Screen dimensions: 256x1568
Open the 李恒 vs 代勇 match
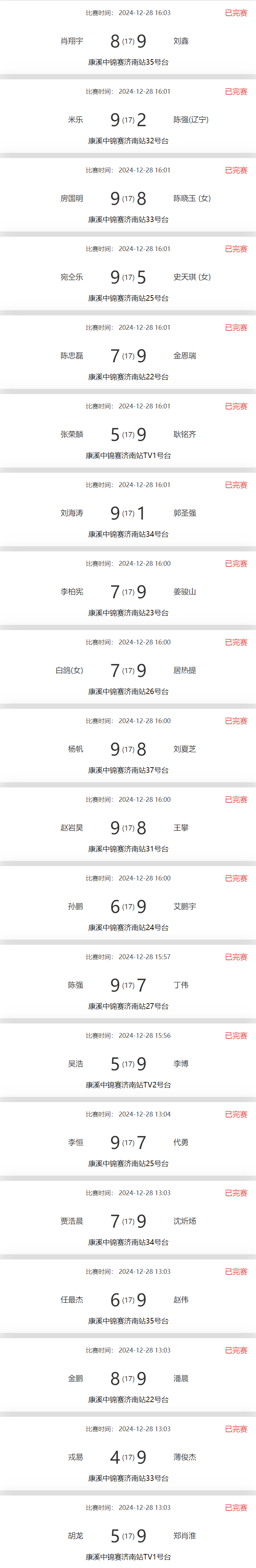click(x=128, y=1142)
